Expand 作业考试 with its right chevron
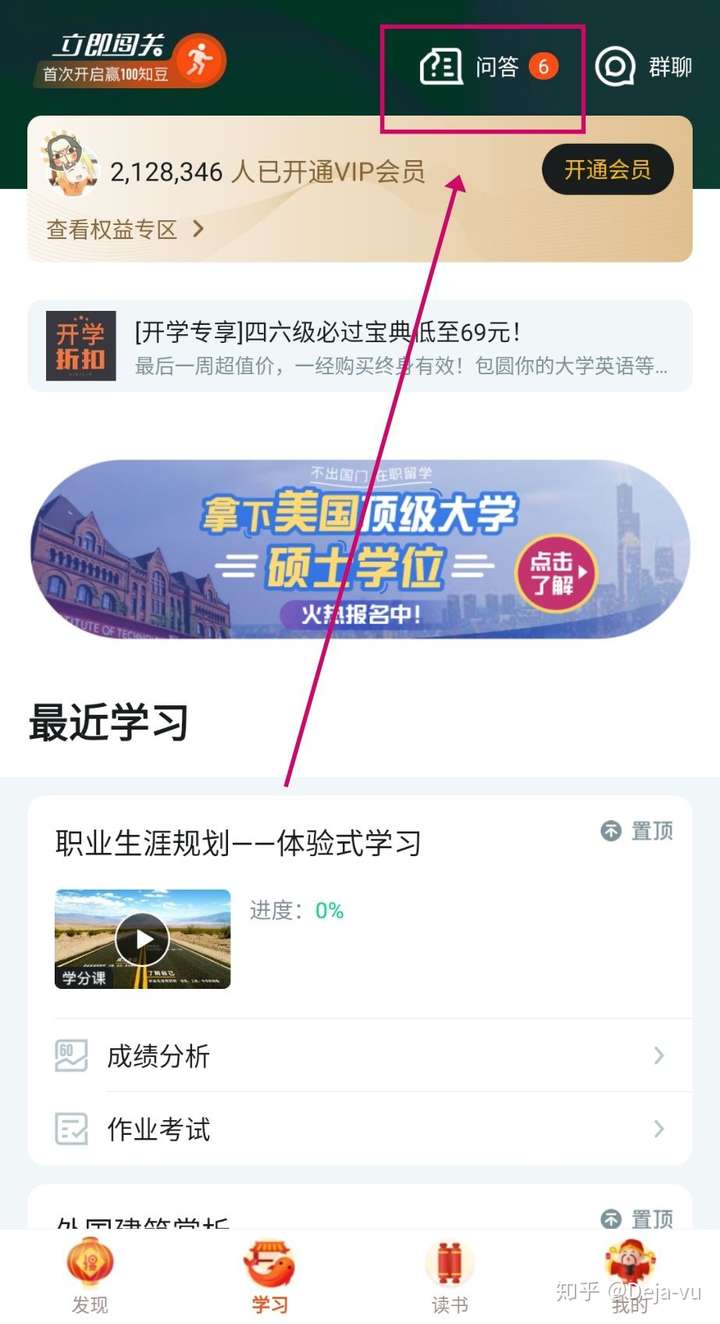 pyautogui.click(x=658, y=1129)
